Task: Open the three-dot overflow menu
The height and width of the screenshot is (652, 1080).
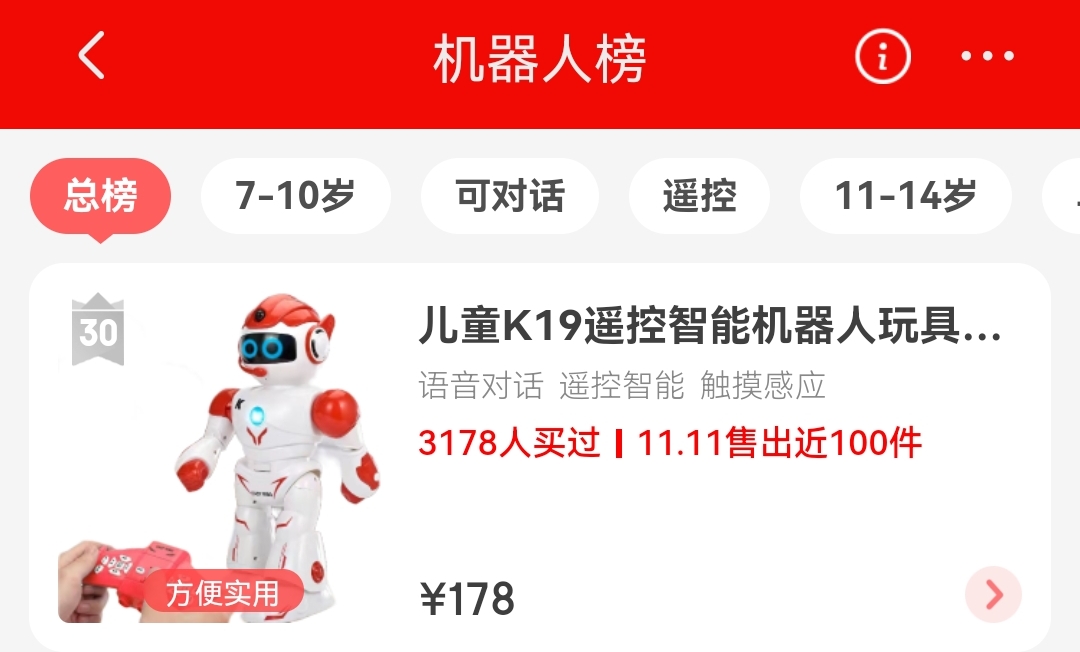Action: click(x=987, y=57)
